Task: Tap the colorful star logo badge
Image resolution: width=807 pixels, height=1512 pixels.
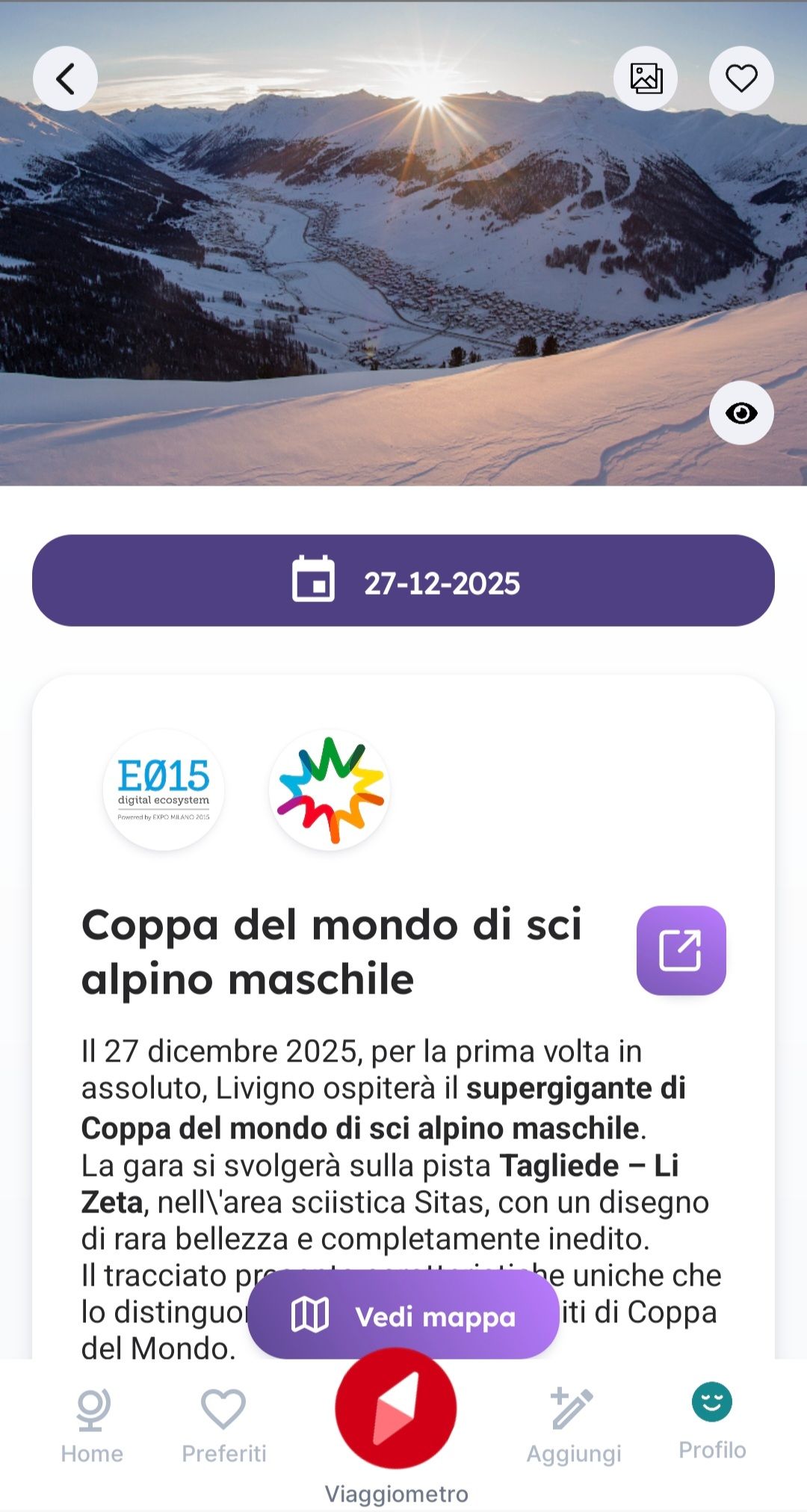Action: click(330, 790)
